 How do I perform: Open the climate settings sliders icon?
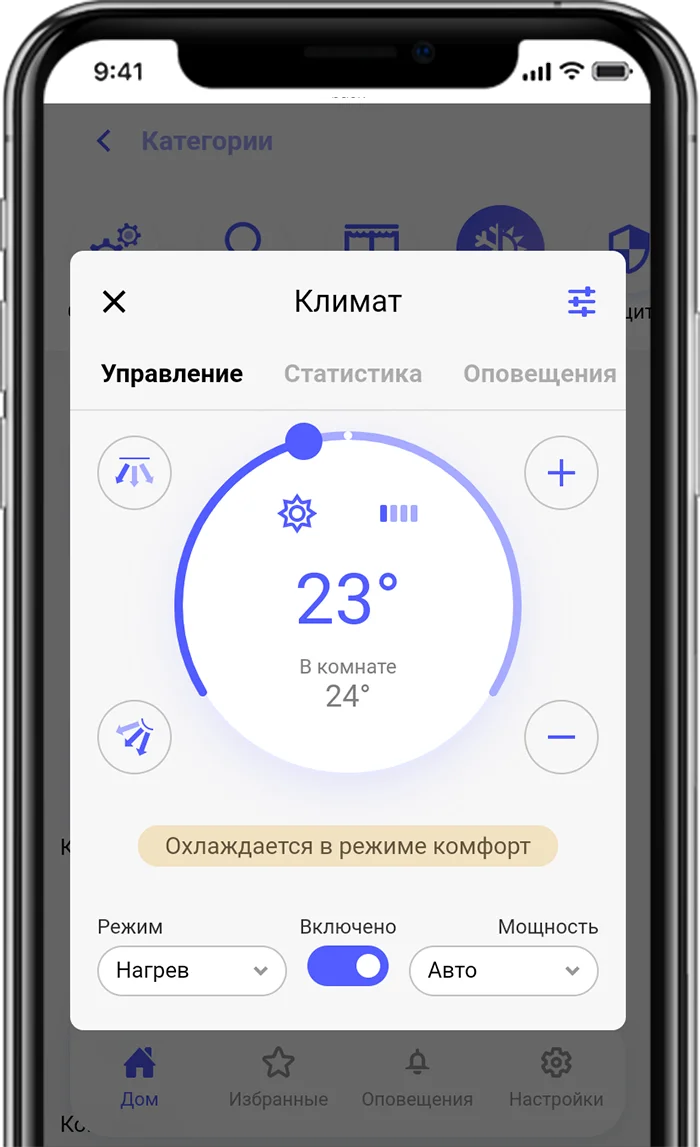pos(582,301)
